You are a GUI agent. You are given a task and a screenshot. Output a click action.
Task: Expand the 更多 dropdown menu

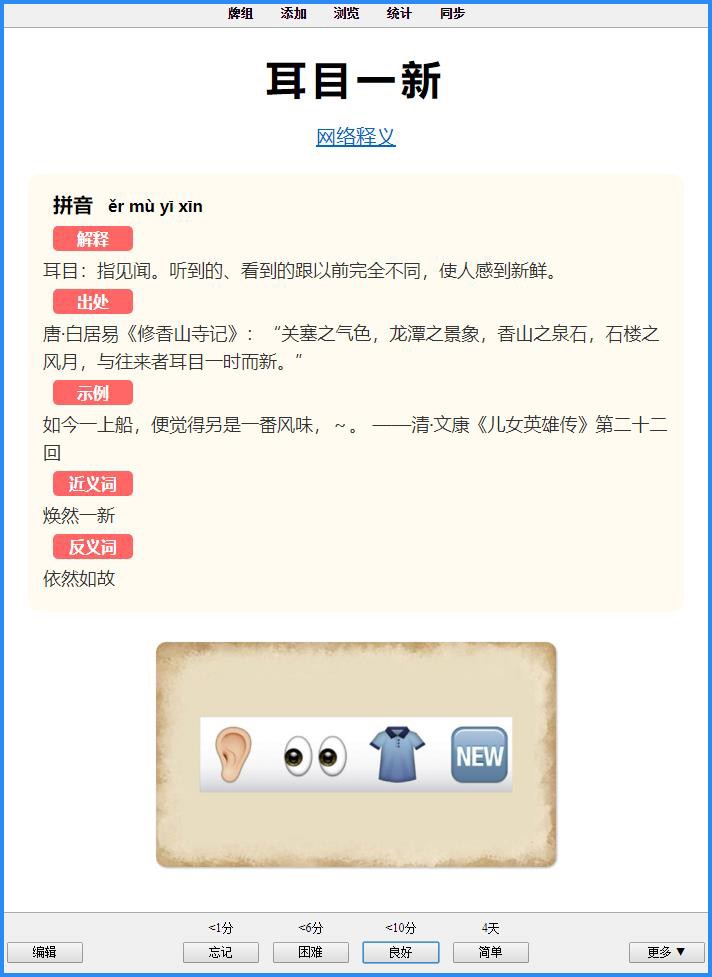point(666,952)
